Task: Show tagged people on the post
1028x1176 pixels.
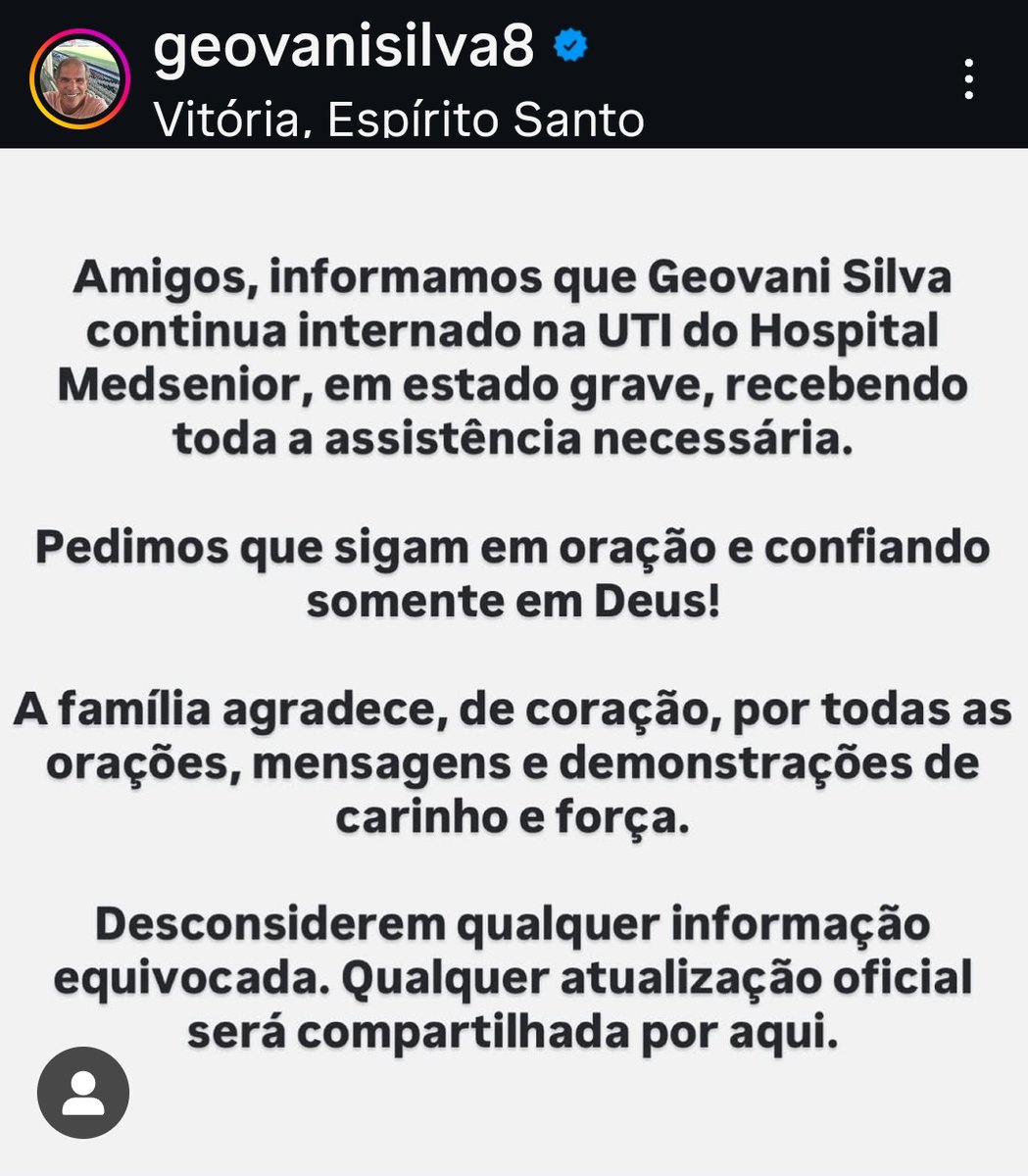Action: coord(83,1093)
